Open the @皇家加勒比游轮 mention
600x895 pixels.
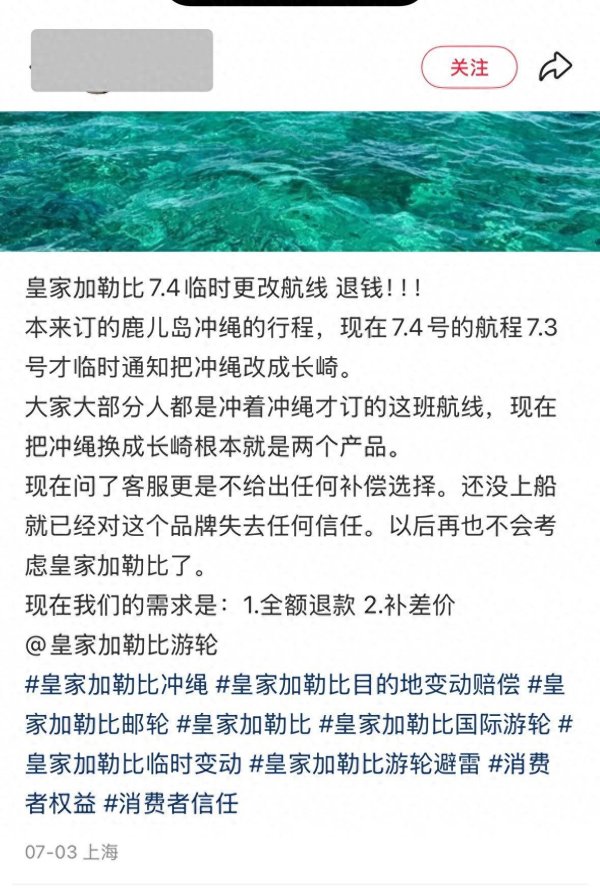coord(122,645)
